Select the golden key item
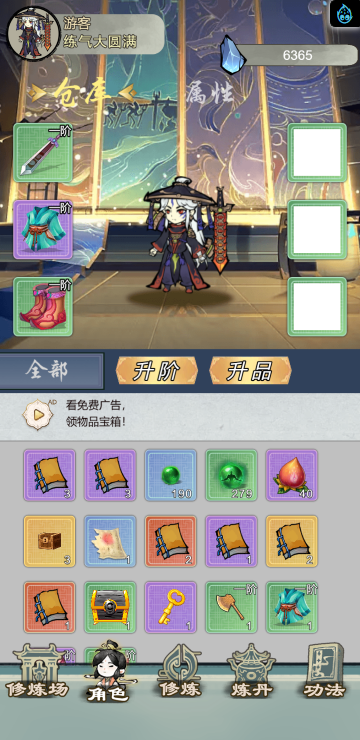Viewport: 360px width, 740px height. point(170,607)
